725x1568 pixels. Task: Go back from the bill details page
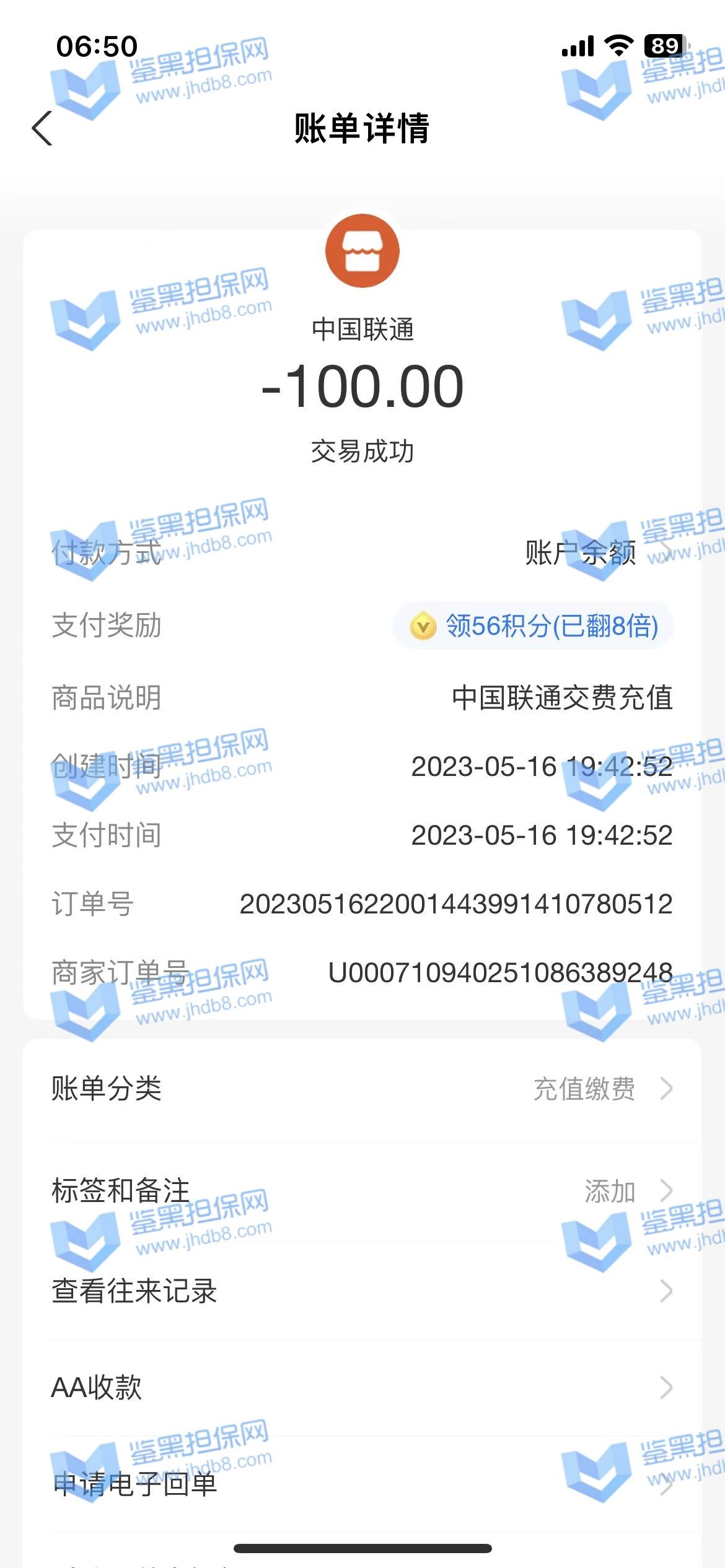42,129
